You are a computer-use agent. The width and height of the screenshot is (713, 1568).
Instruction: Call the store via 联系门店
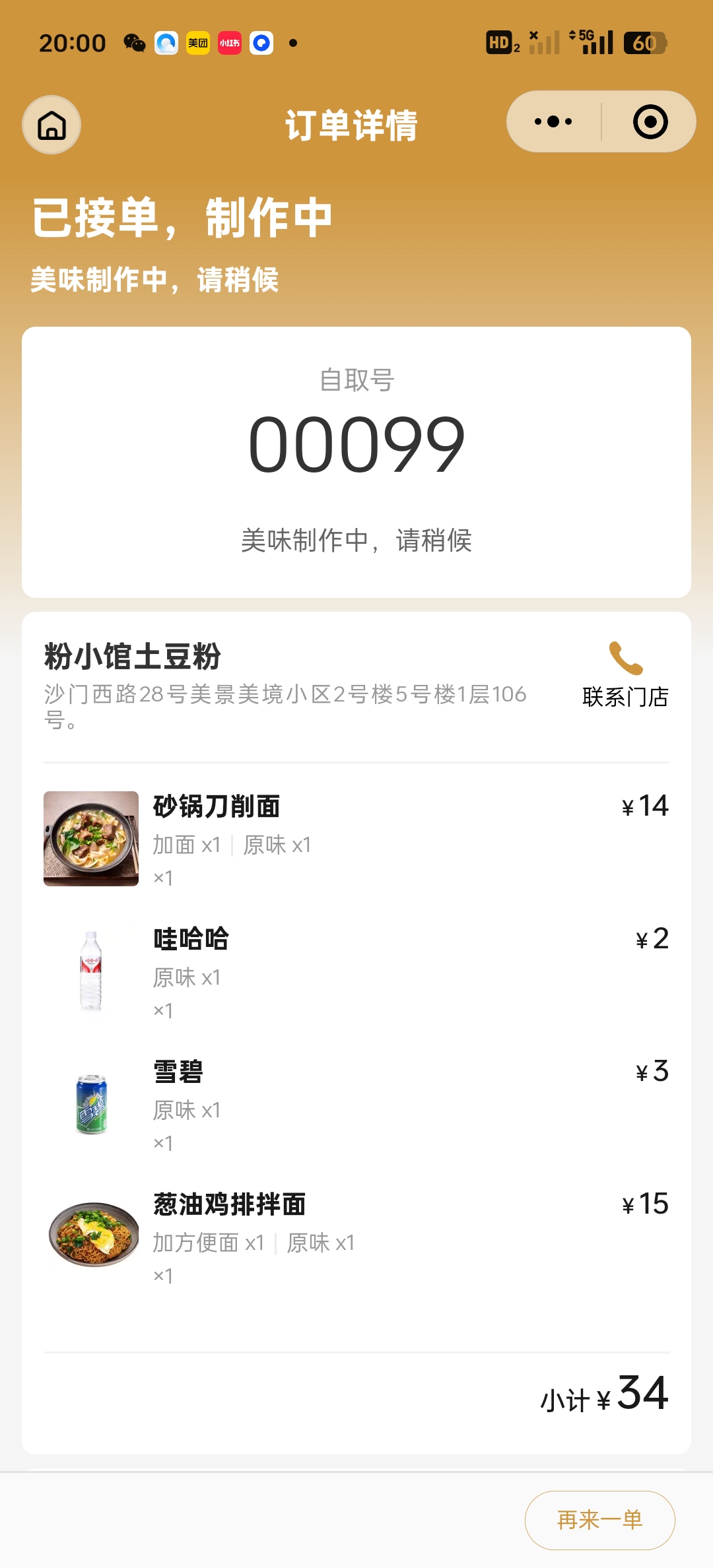pos(625,674)
